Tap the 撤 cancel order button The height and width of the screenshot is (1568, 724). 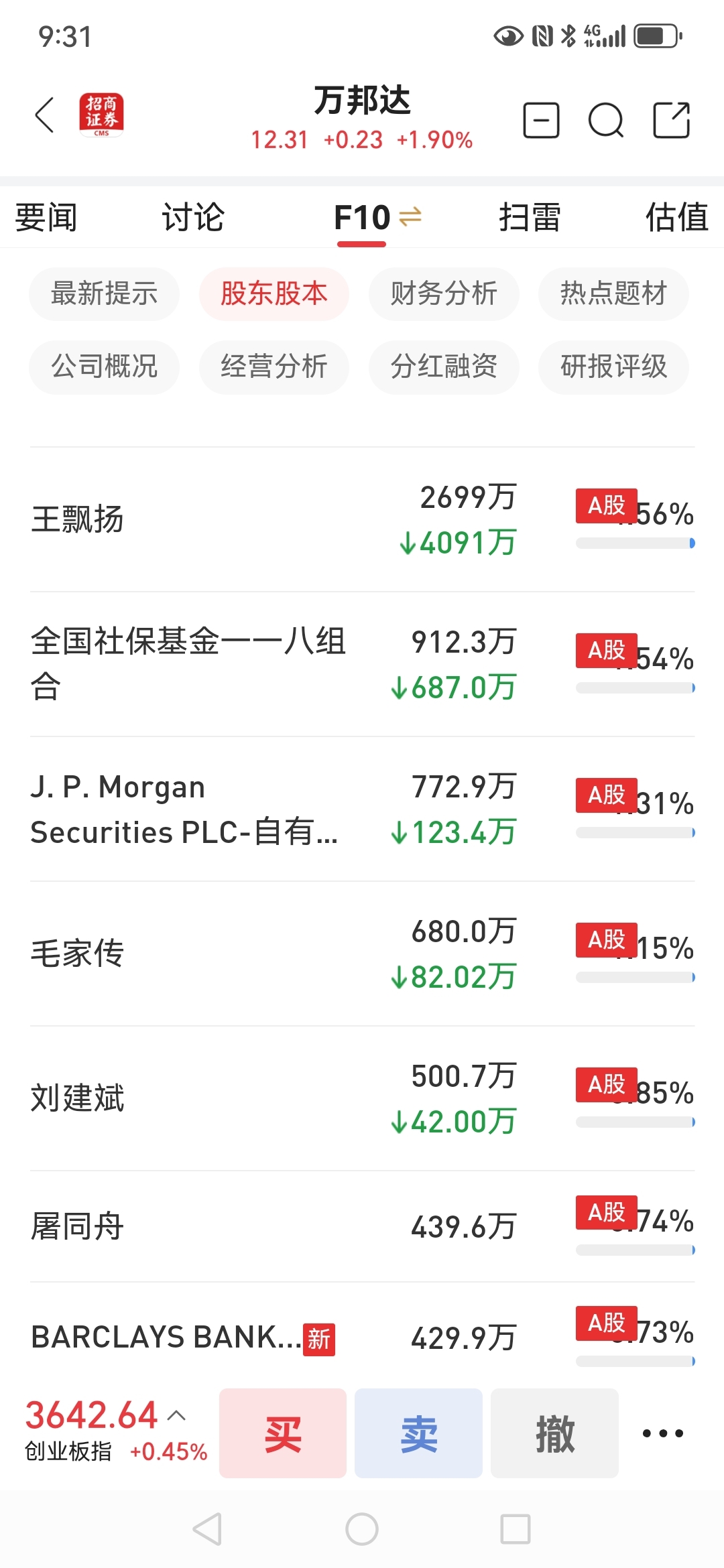[554, 1433]
